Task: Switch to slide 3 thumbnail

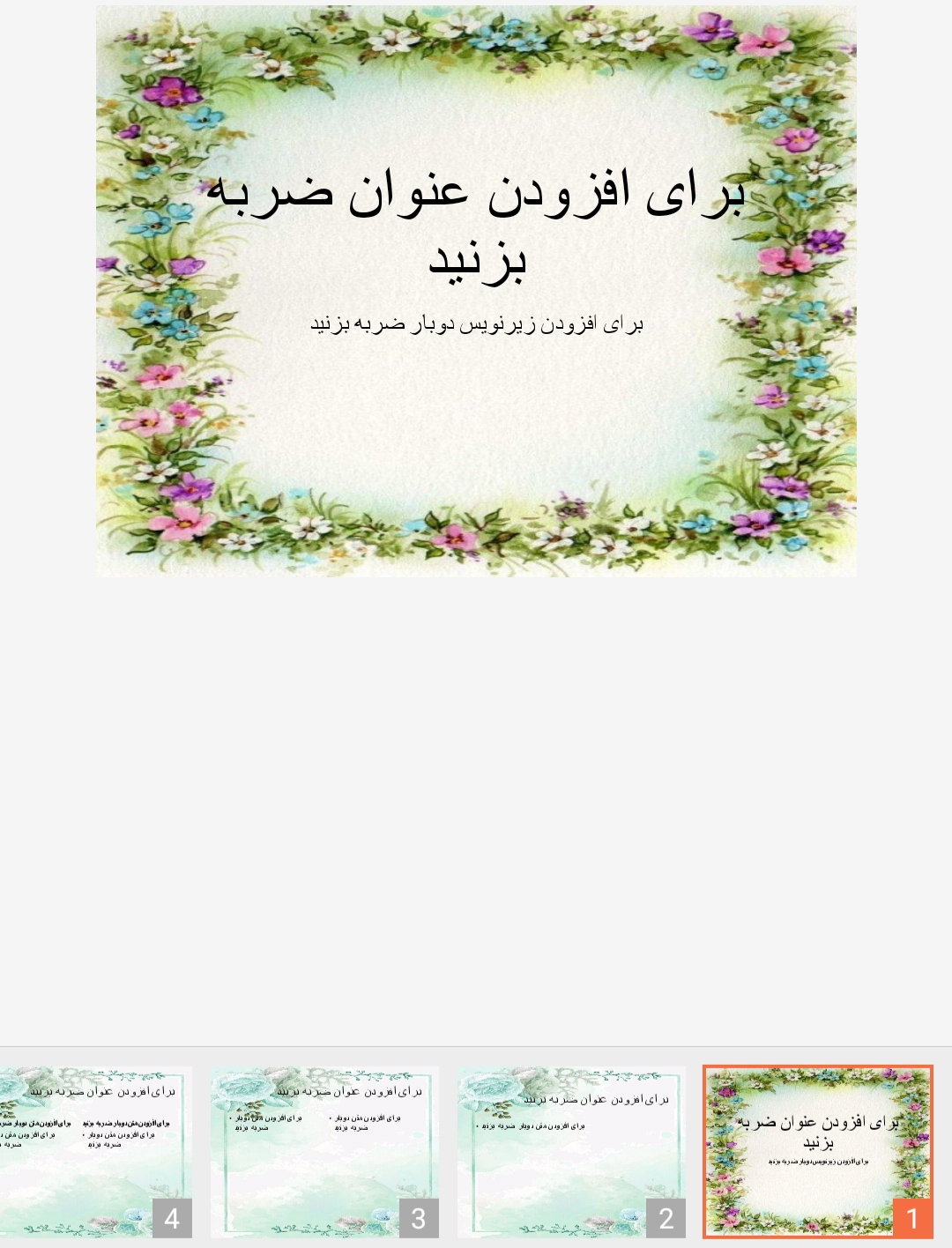Action: pos(324,1151)
